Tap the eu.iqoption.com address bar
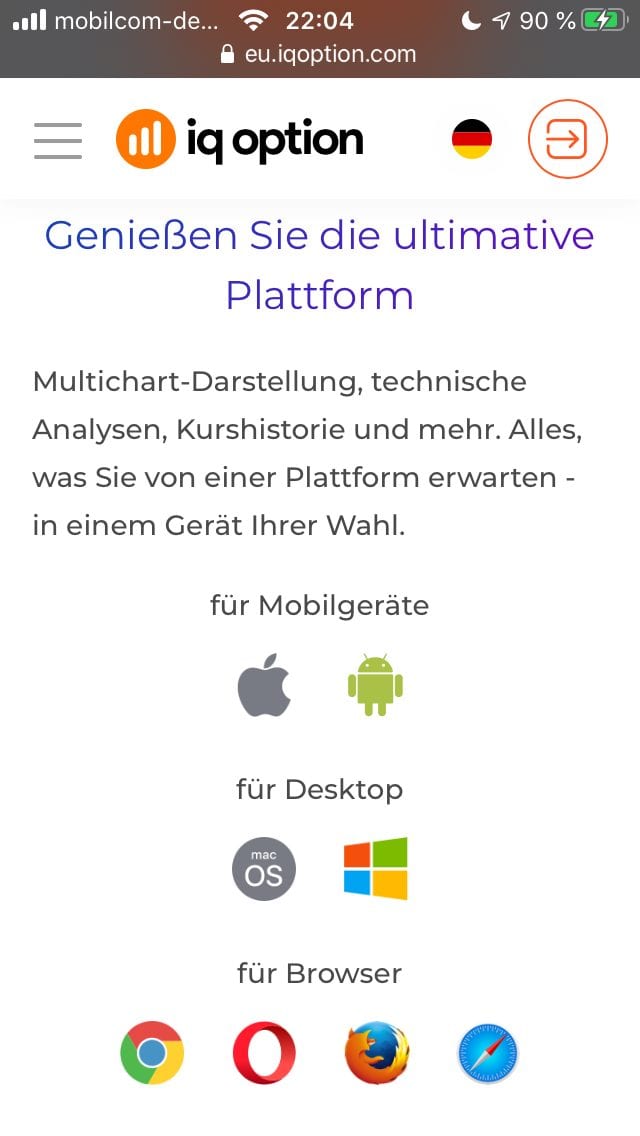Viewport: 640px width, 1136px height. (x=320, y=54)
